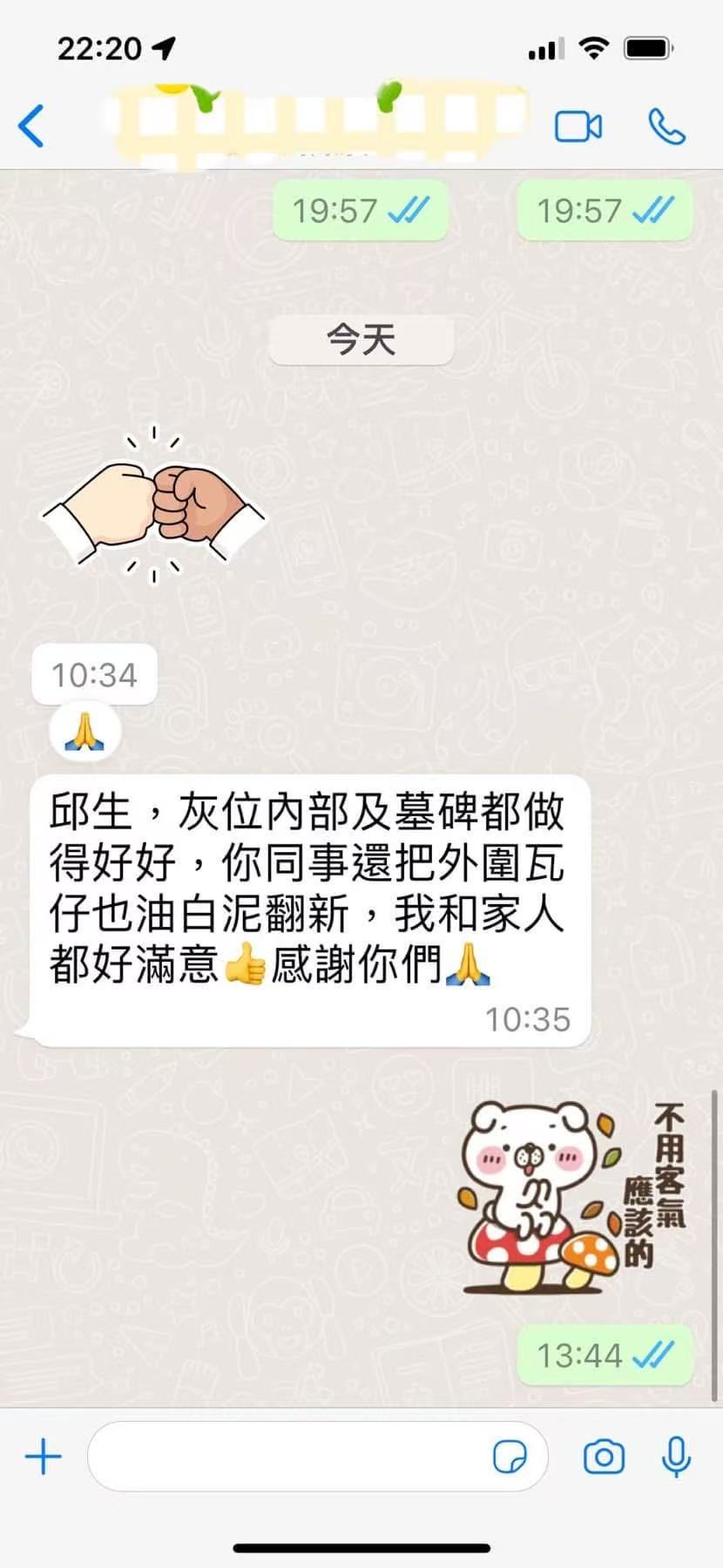Record a voice message
This screenshot has width=723, height=1568.
(x=677, y=1456)
